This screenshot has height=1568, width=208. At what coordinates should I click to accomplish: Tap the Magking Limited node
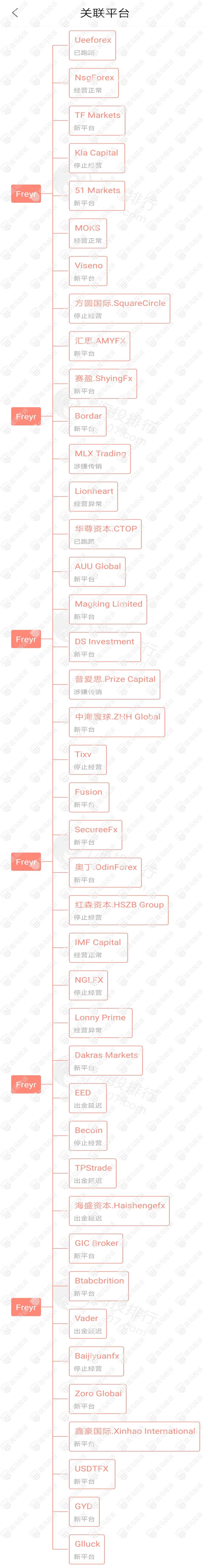tap(108, 609)
